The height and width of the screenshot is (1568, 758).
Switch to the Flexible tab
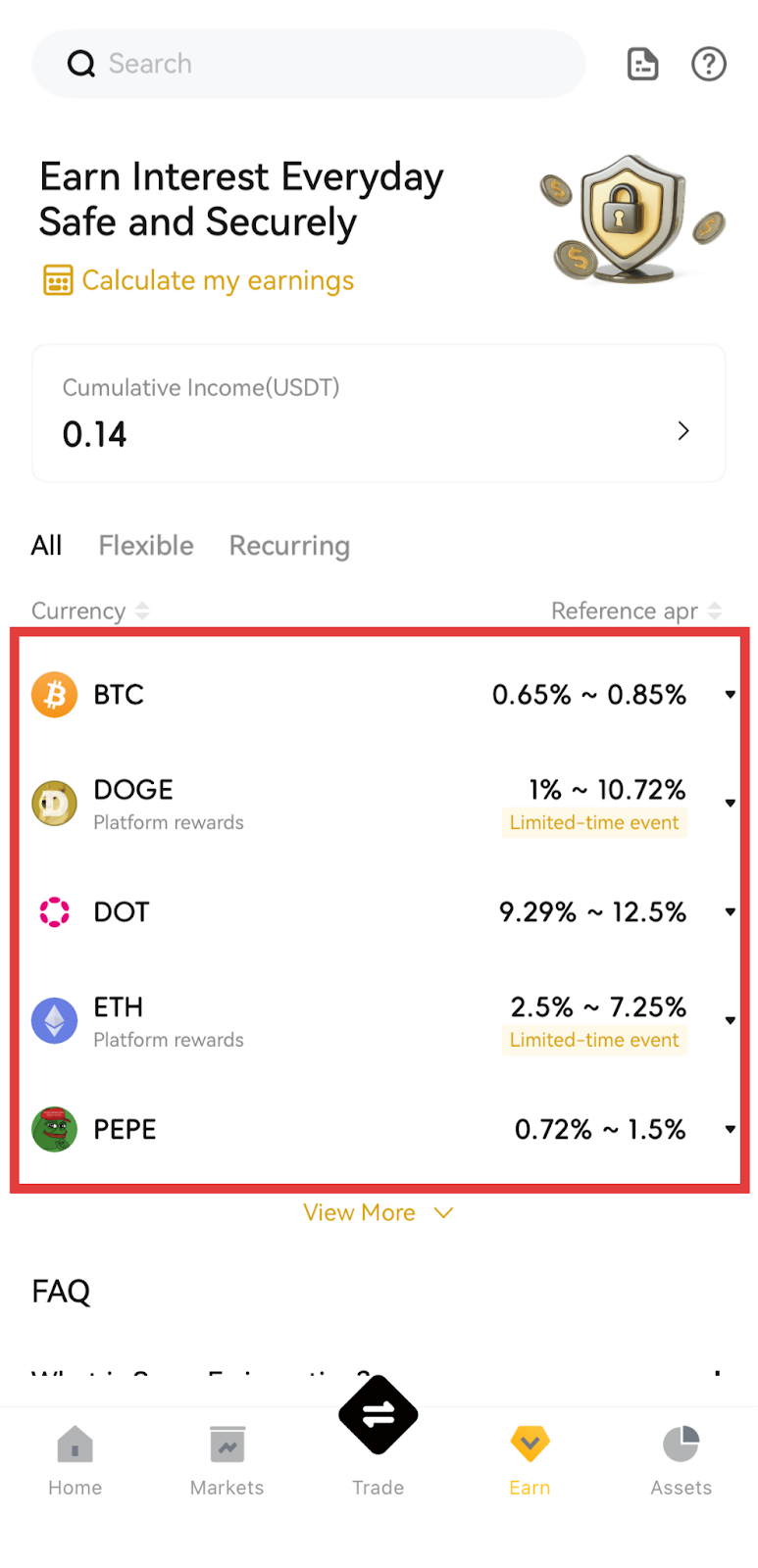click(x=146, y=545)
